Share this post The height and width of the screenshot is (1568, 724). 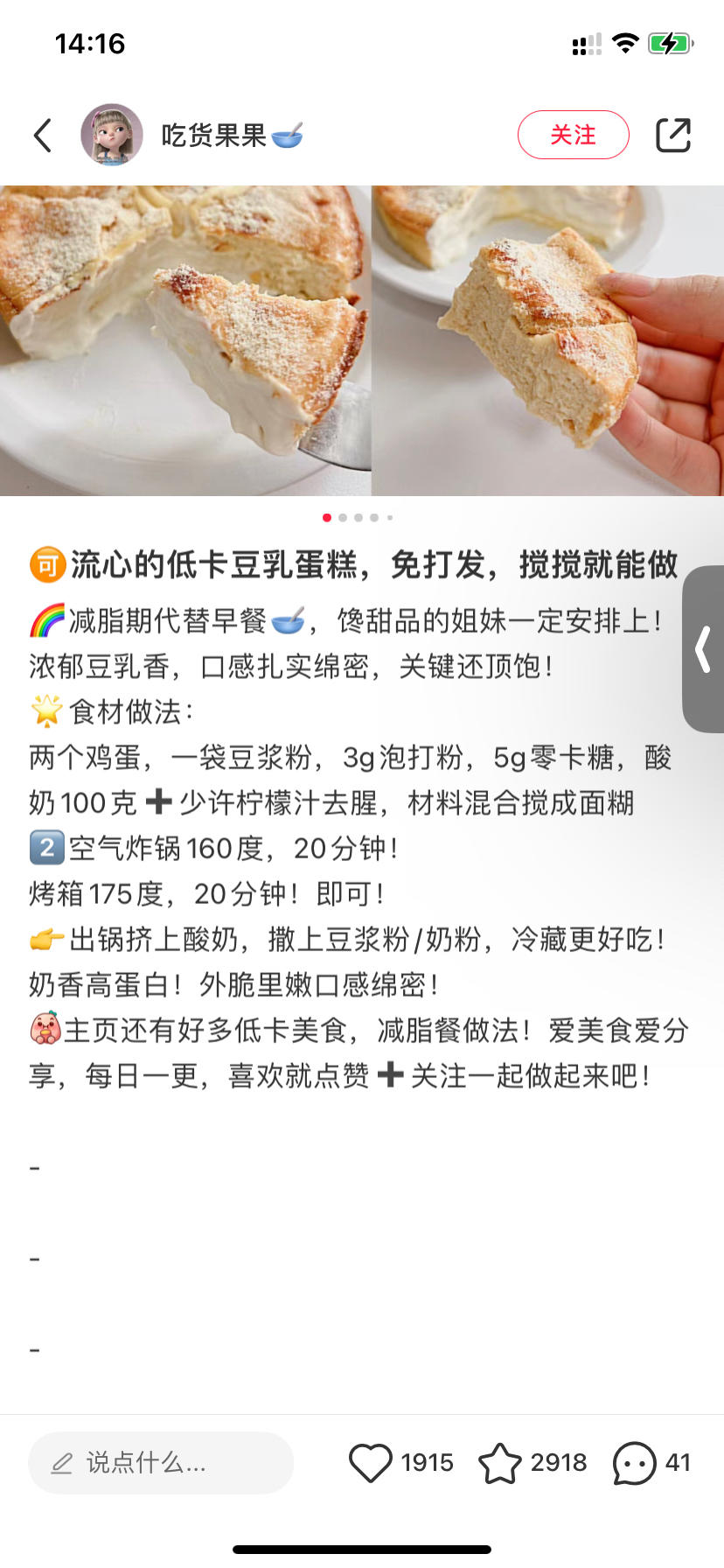(x=672, y=135)
